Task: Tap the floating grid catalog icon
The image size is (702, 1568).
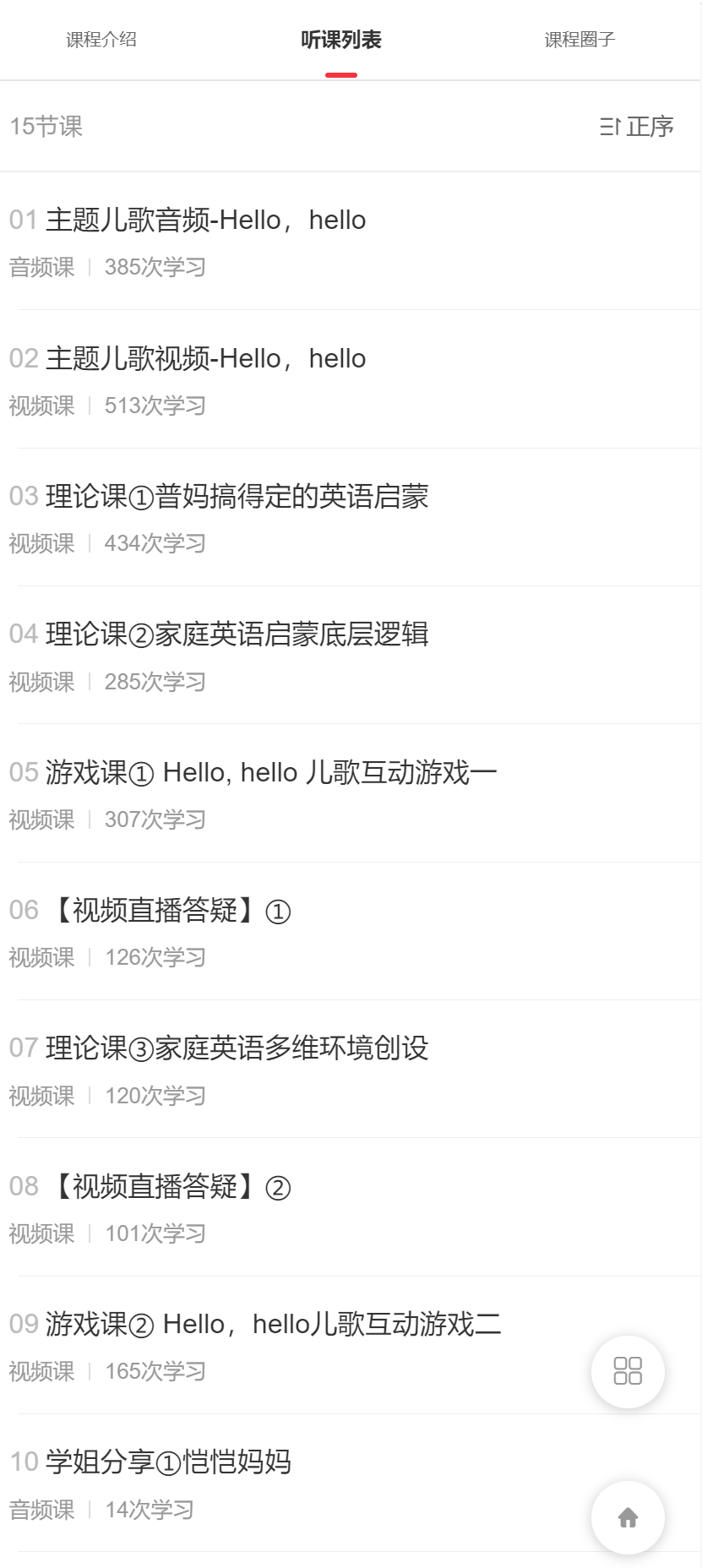Action: [x=627, y=1371]
